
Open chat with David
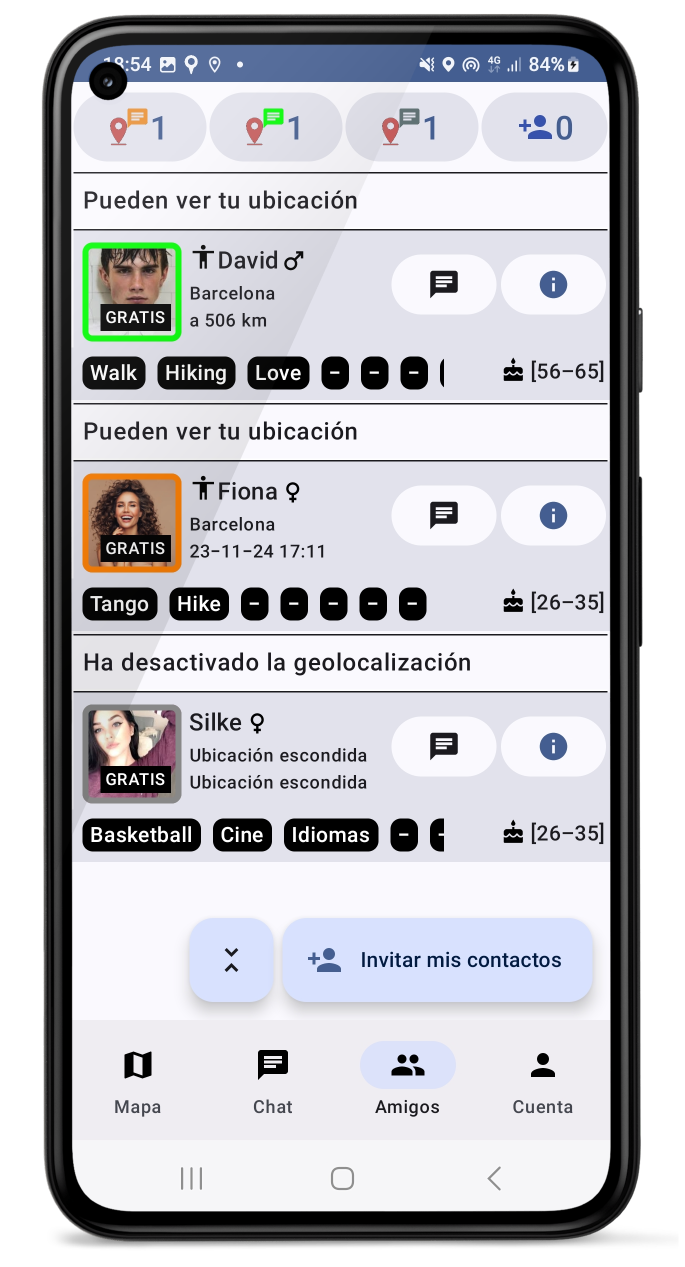tap(443, 285)
